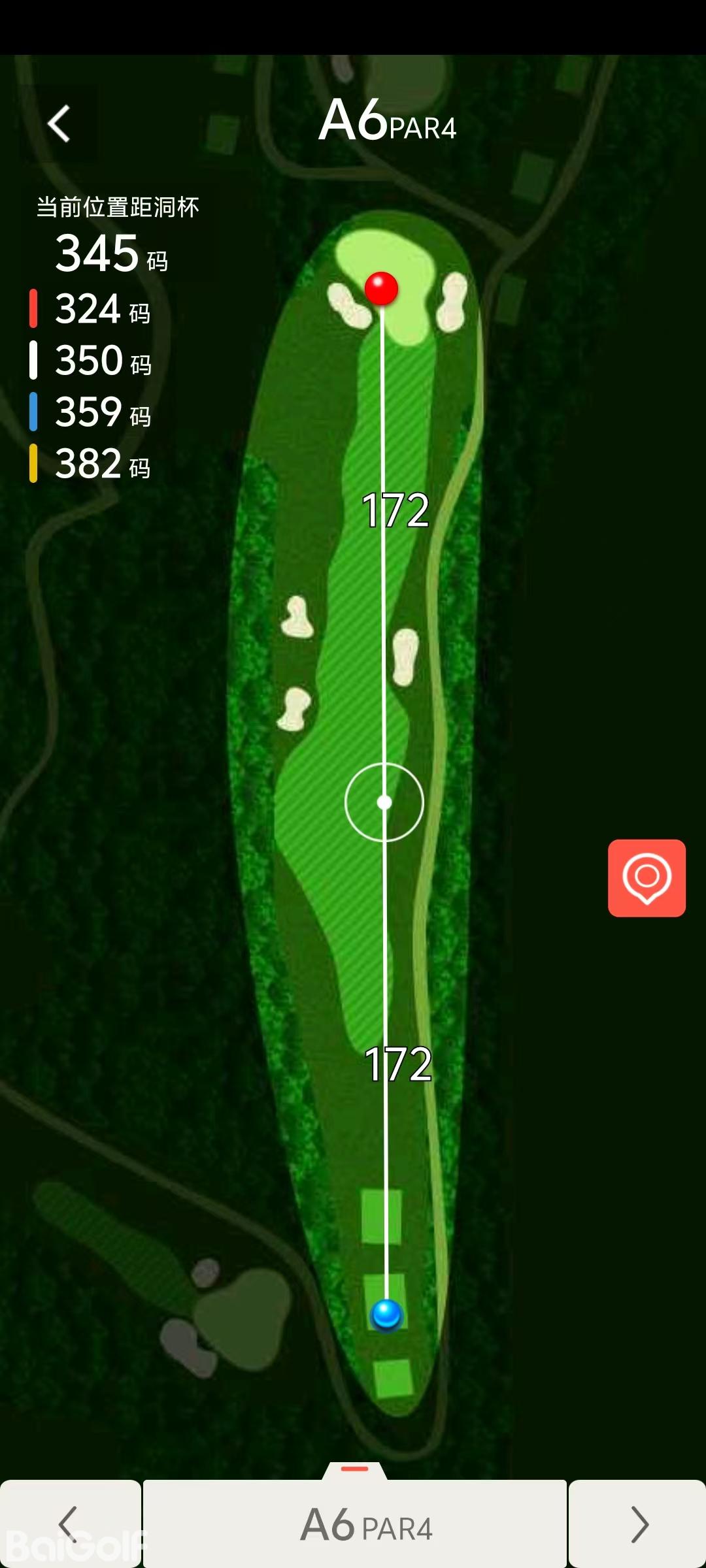Tap the red locate-position button
This screenshot has height=1568, width=706.
[x=647, y=877]
